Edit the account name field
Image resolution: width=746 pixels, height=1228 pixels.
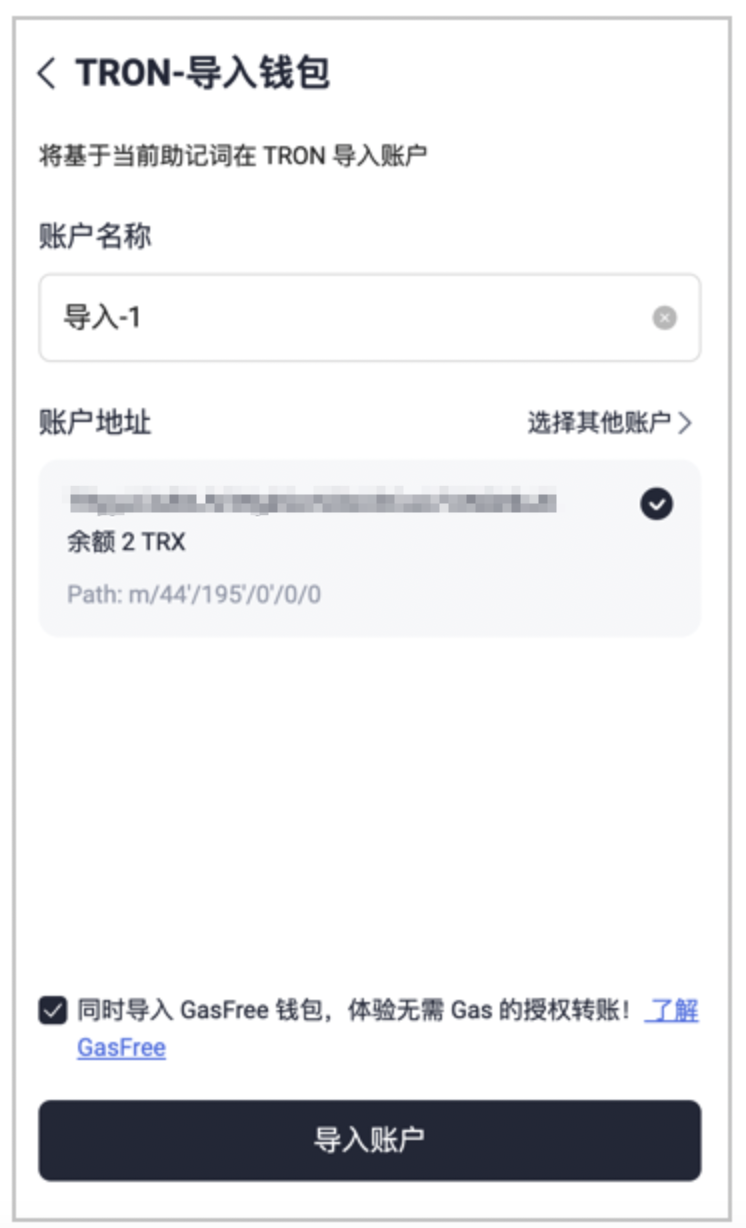point(369,318)
